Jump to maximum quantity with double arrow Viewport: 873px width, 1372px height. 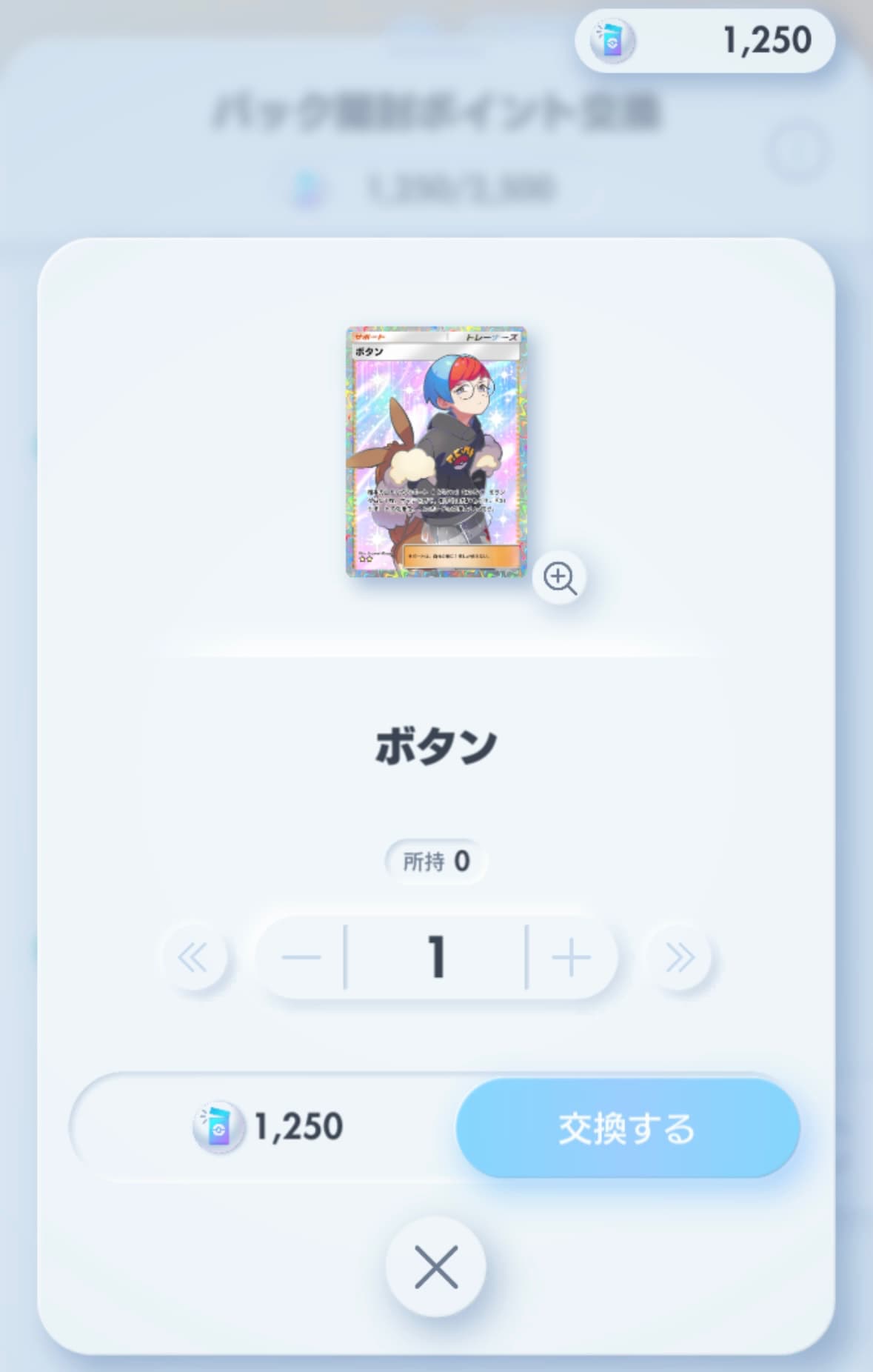[x=679, y=957]
